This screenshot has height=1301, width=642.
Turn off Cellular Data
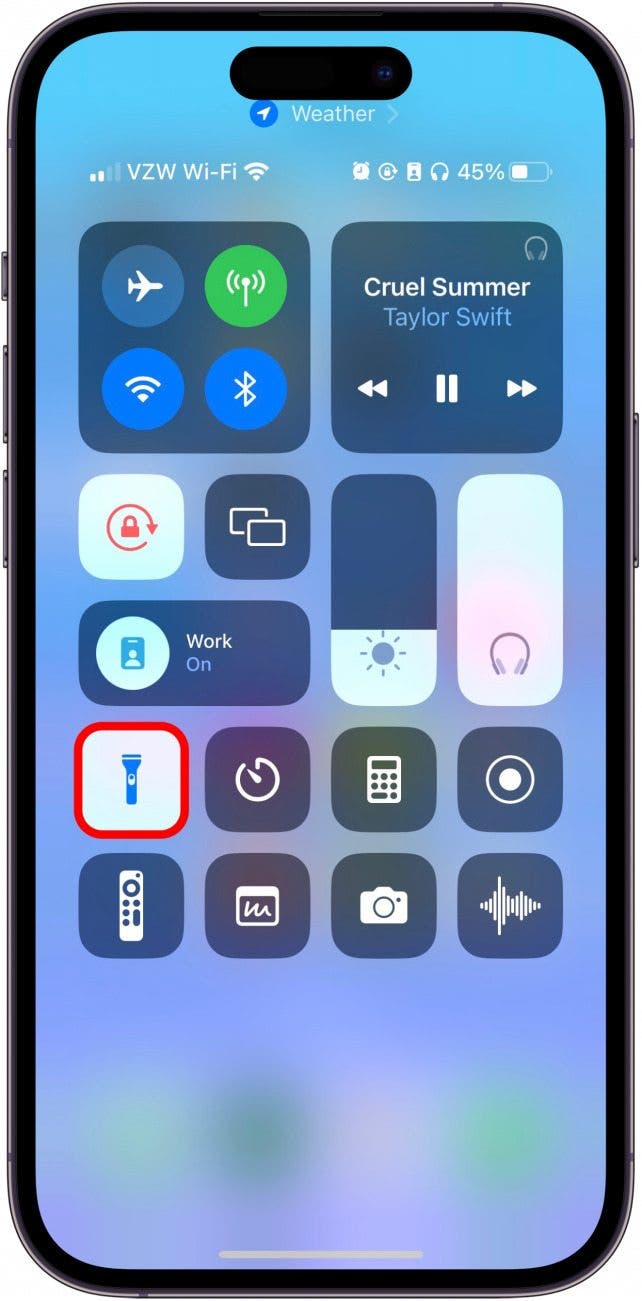(x=246, y=286)
